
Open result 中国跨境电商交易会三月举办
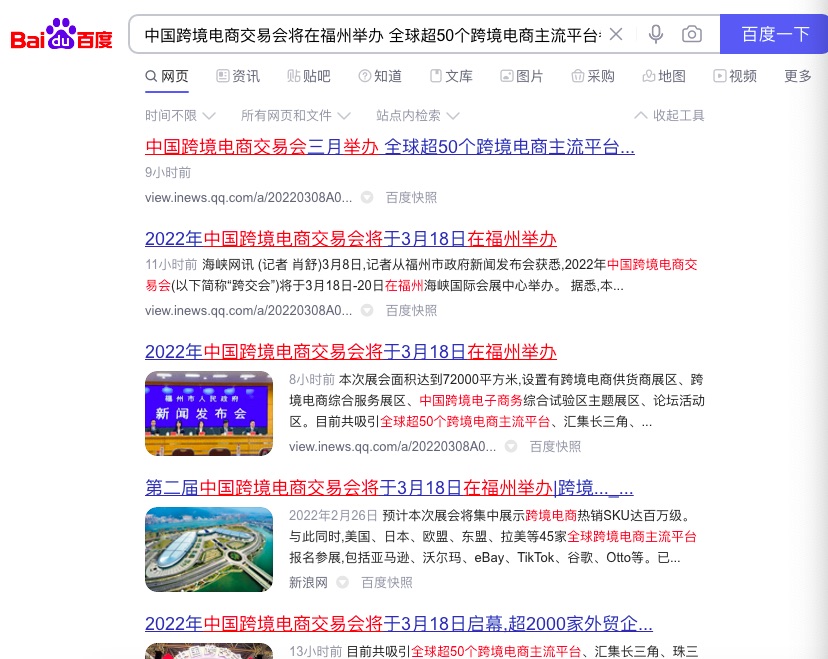click(389, 147)
